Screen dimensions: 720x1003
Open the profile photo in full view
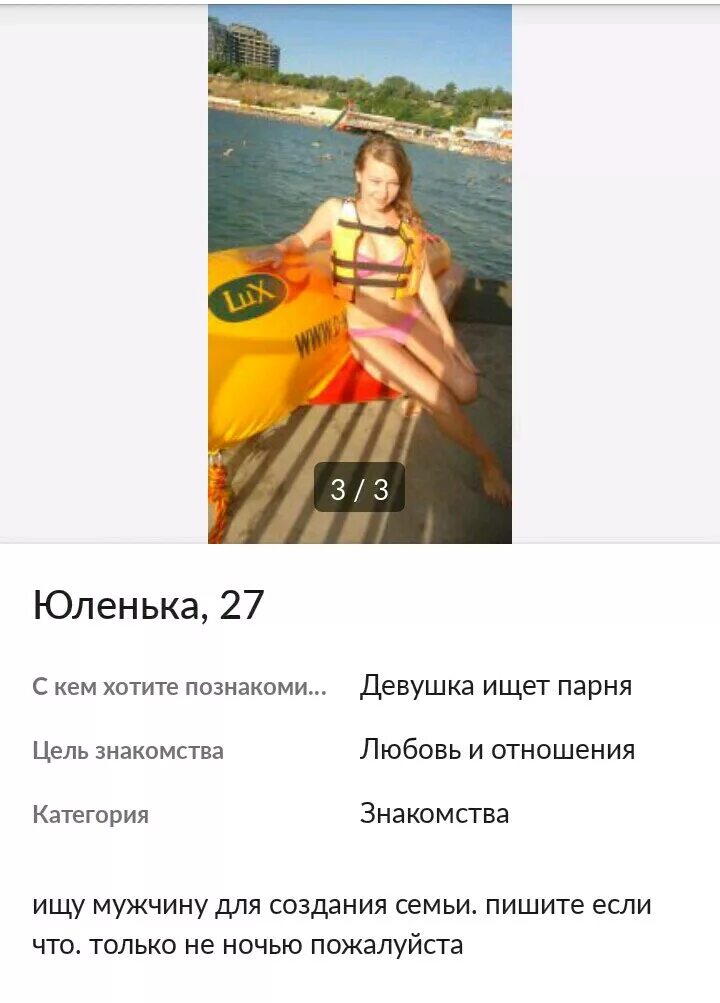pyautogui.click(x=359, y=274)
